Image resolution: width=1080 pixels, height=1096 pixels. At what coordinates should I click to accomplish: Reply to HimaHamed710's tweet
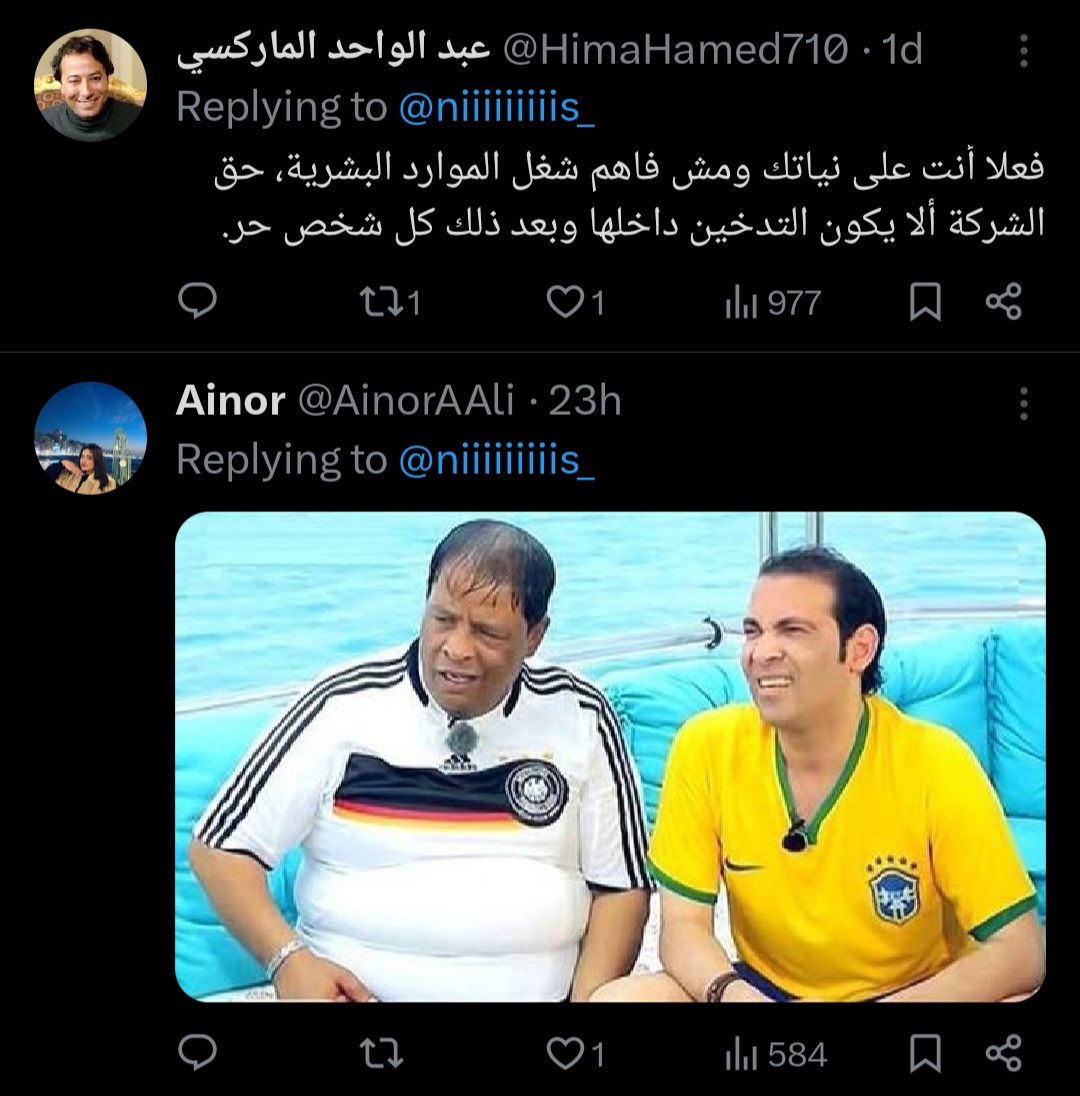point(198,302)
